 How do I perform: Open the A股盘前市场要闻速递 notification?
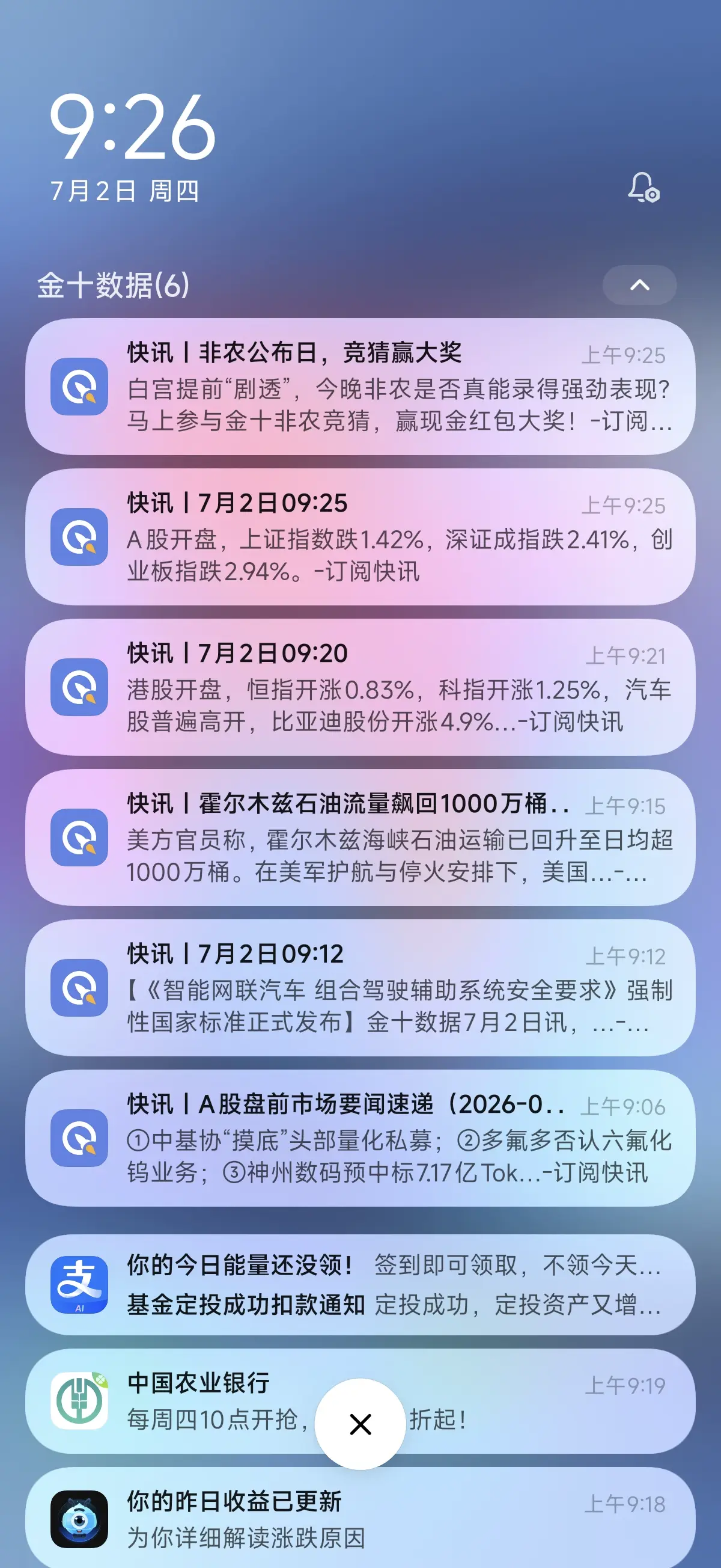click(360, 1138)
